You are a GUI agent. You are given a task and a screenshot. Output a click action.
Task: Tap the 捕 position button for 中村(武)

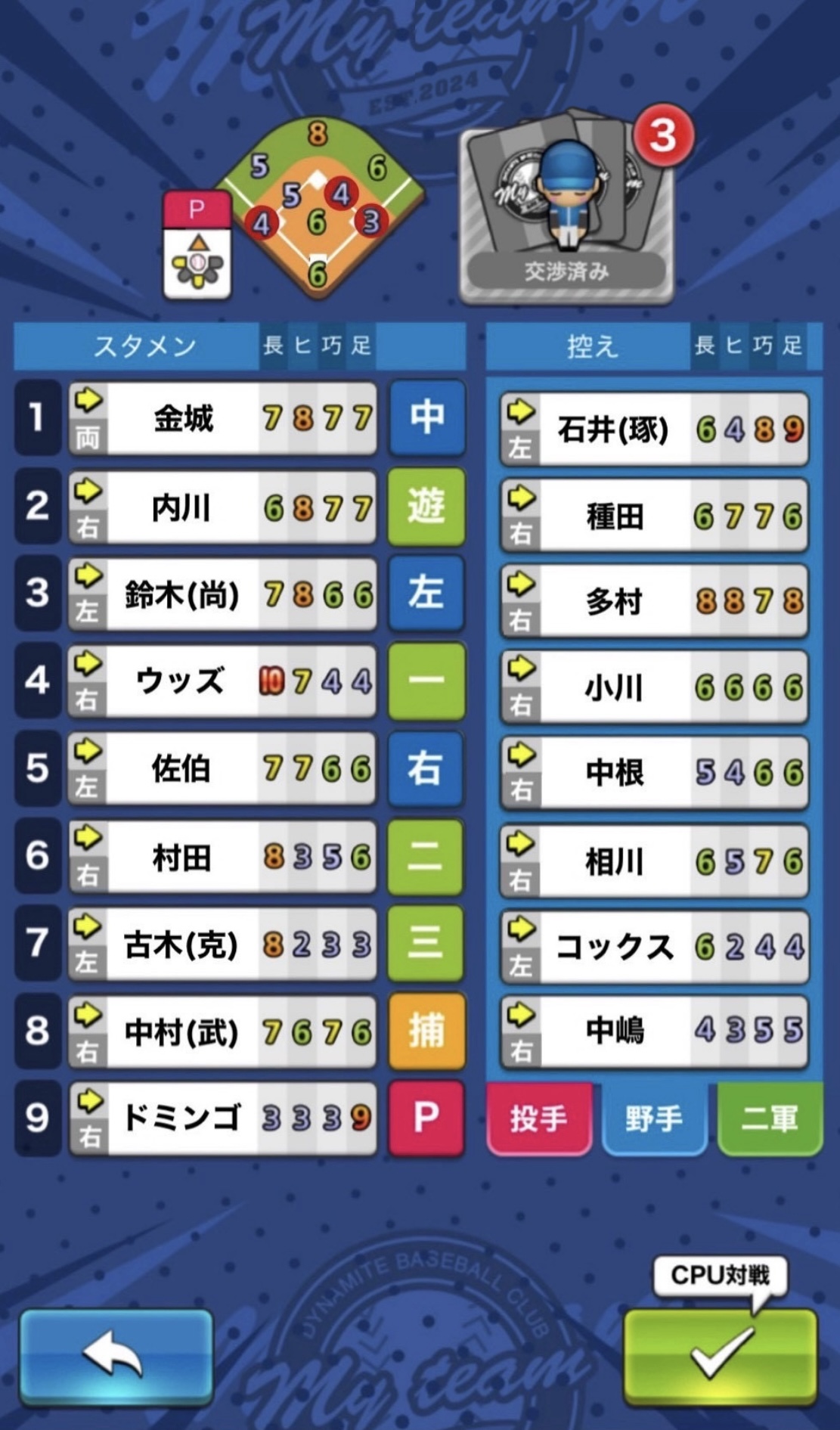coord(426,1031)
